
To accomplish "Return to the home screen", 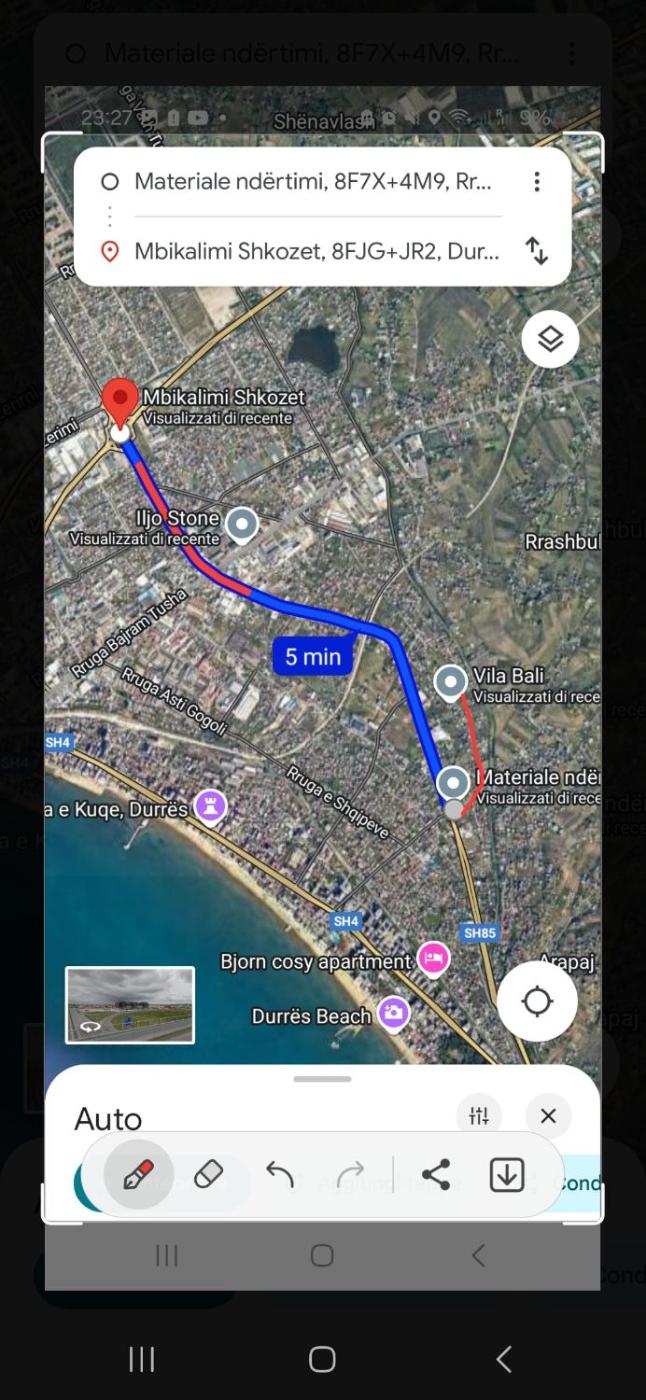I will (x=322, y=1358).
